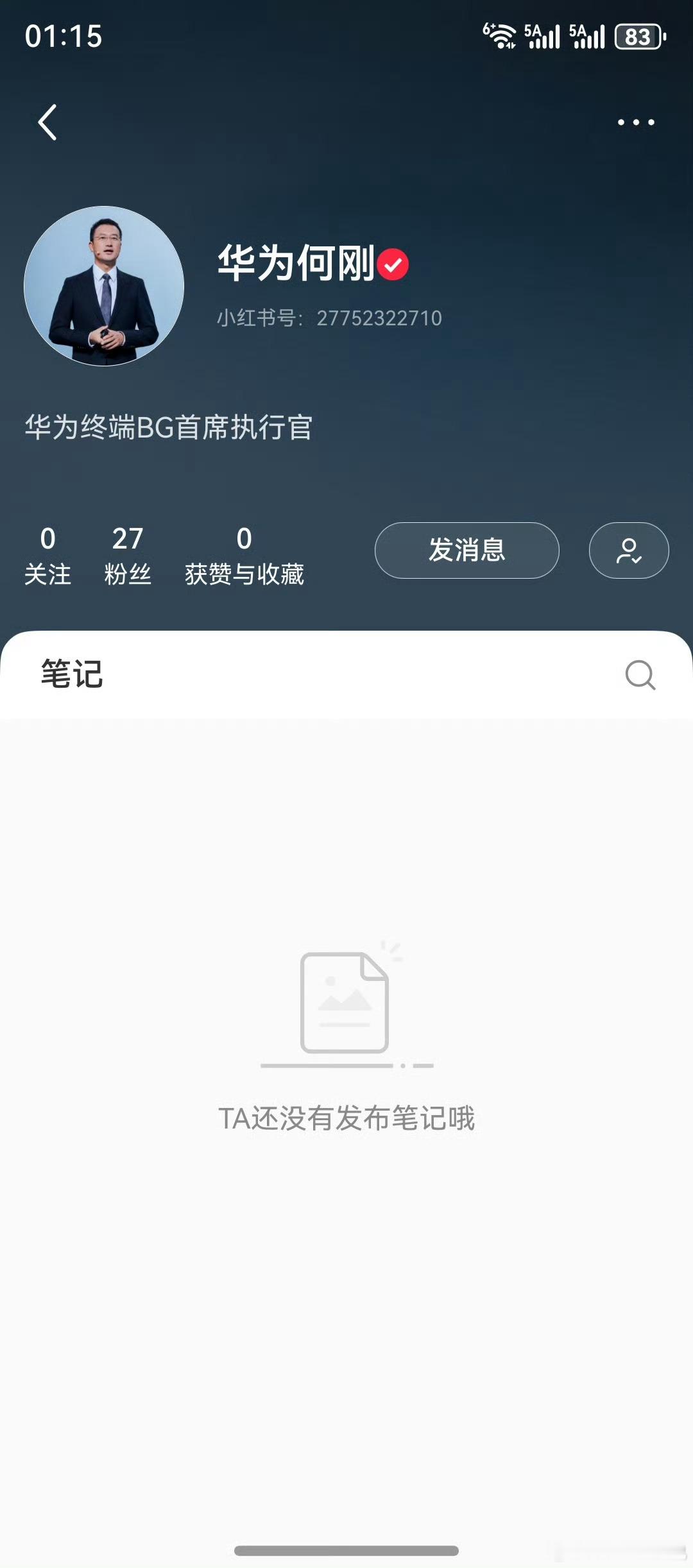The width and height of the screenshot is (693, 1568).
Task: Tap the 获赞与收藏 likes count
Action: pos(243,554)
